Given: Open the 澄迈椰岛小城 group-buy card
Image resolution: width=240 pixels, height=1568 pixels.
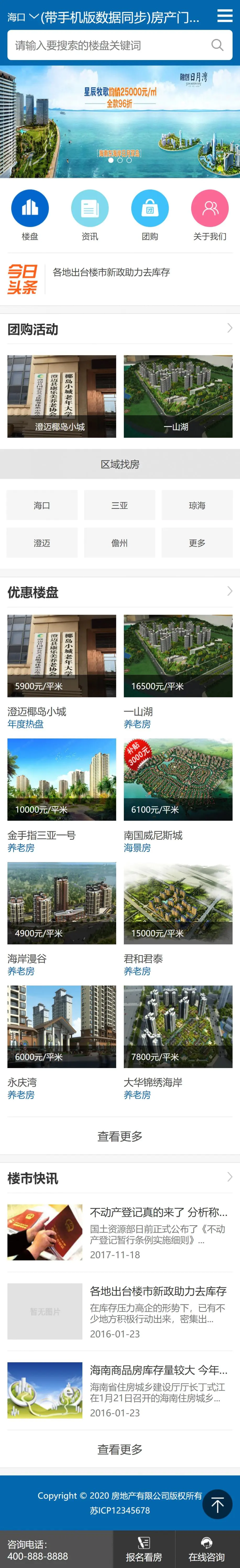Looking at the screenshot, I should click(62, 396).
